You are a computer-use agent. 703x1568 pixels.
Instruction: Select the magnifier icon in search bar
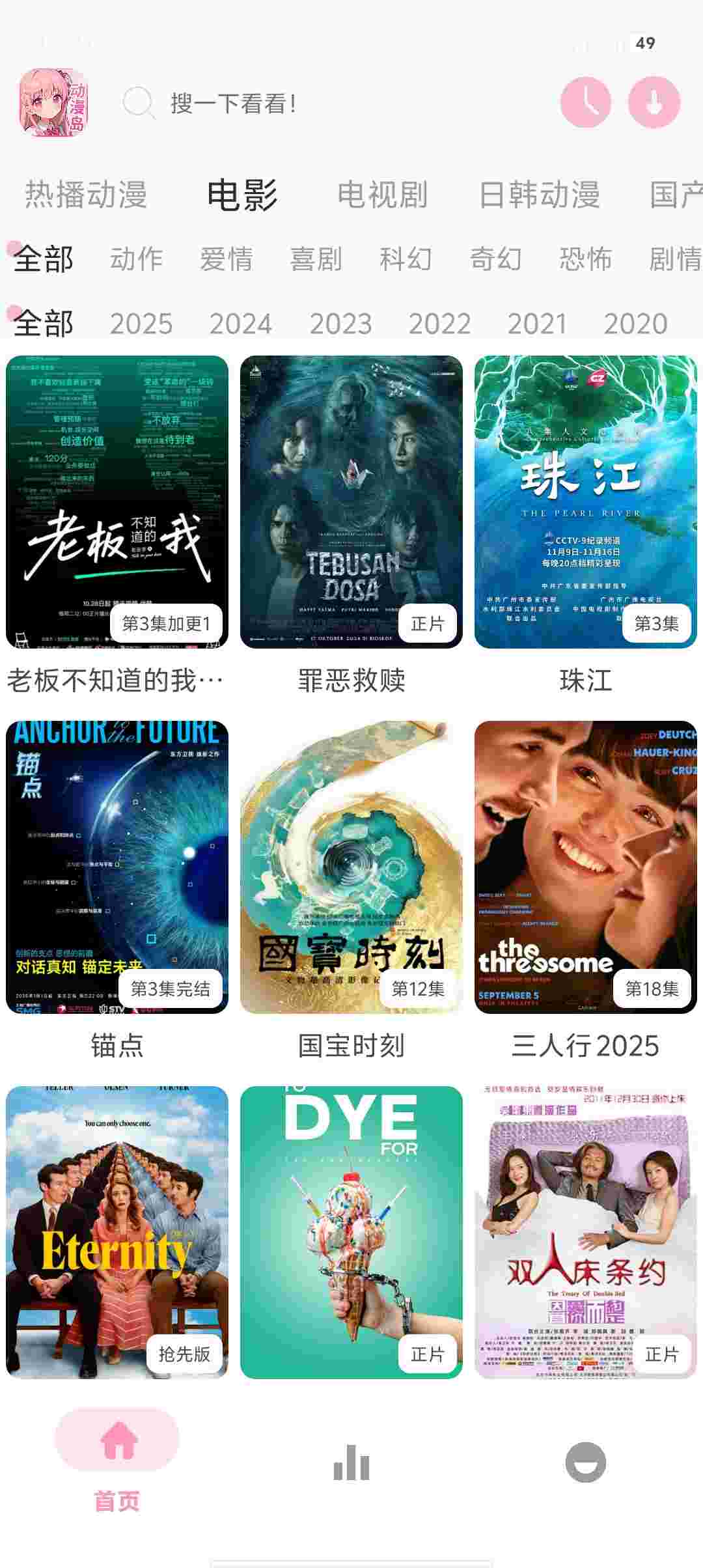point(137,103)
